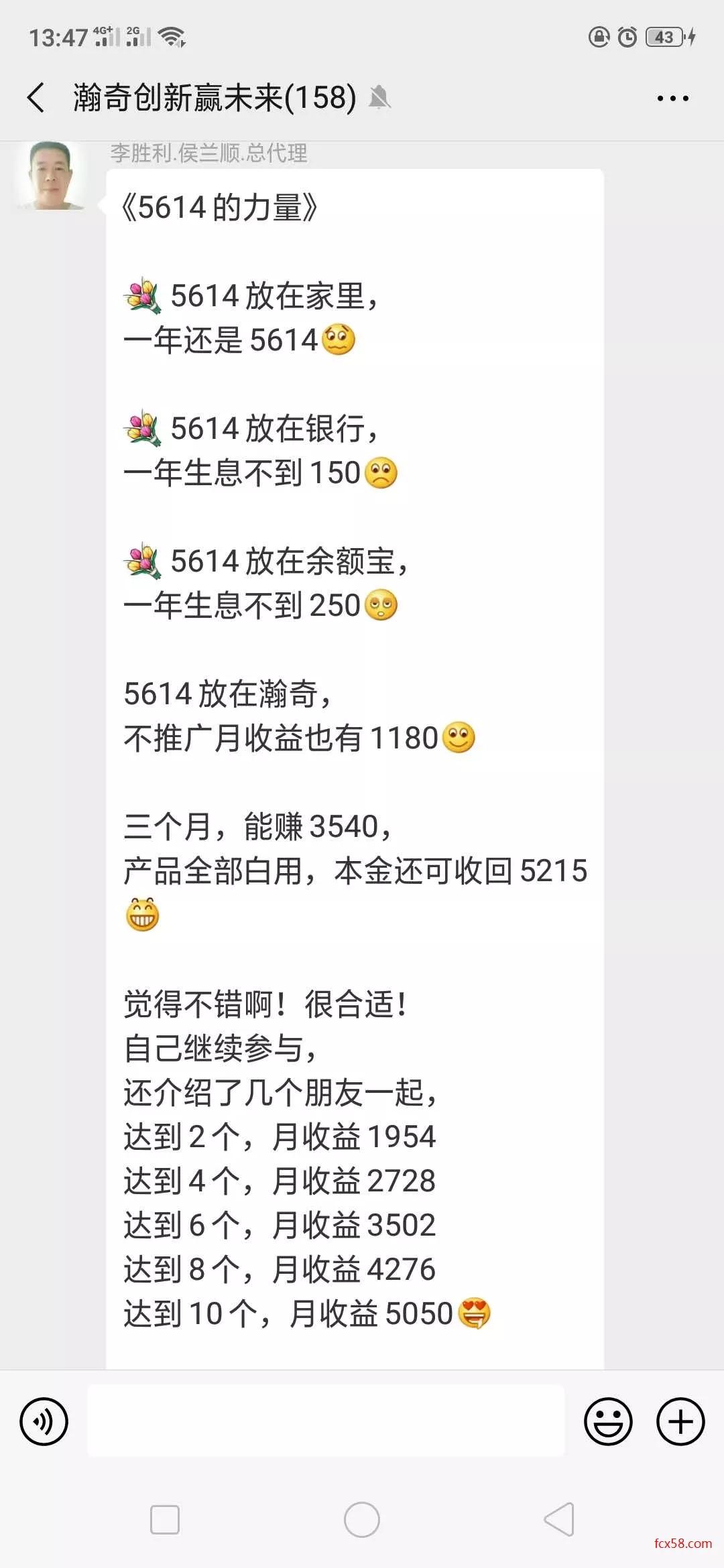The height and width of the screenshot is (1568, 724).
Task: Tap the system home button
Action: [362, 1520]
